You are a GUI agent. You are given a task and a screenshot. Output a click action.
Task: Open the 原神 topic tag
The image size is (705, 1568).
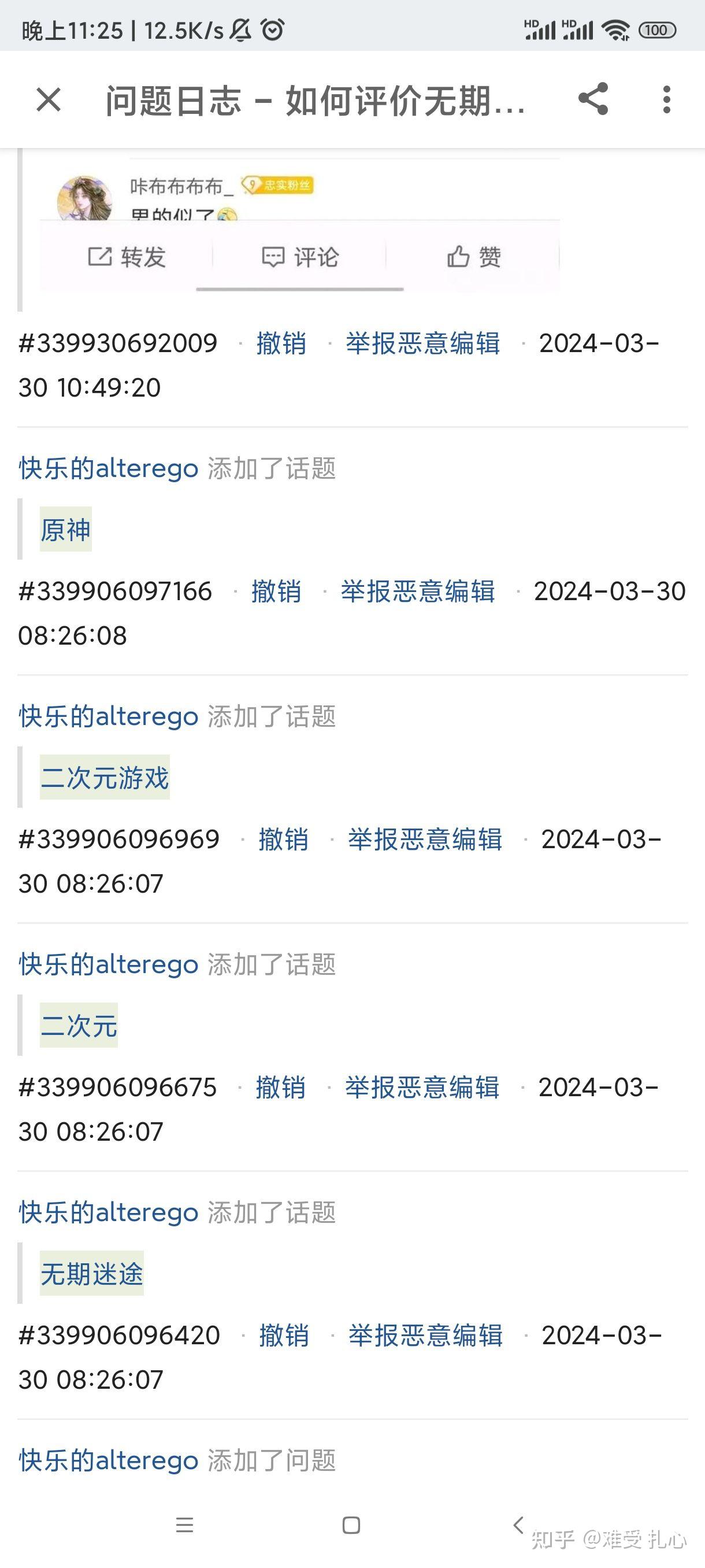(x=66, y=529)
